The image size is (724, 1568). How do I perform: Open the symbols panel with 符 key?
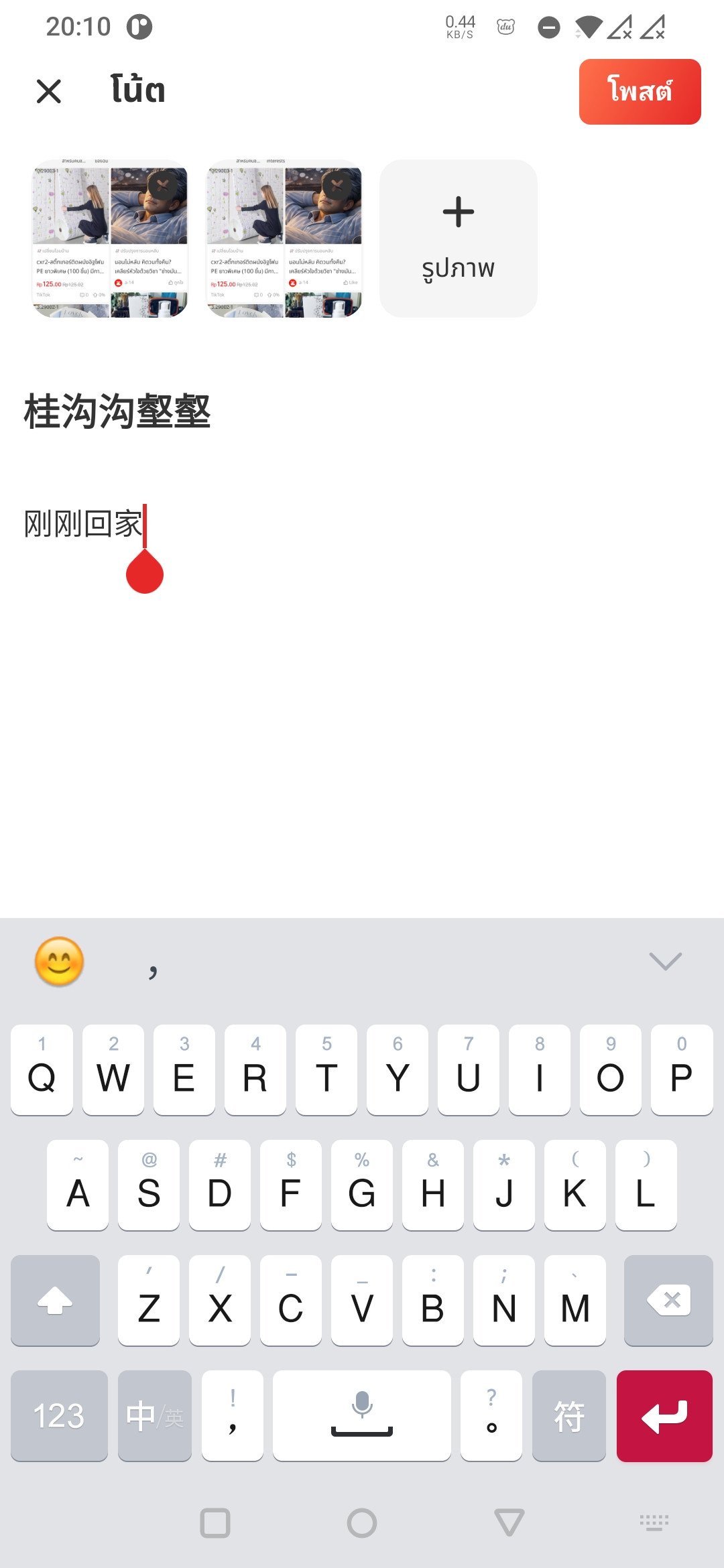click(568, 1416)
